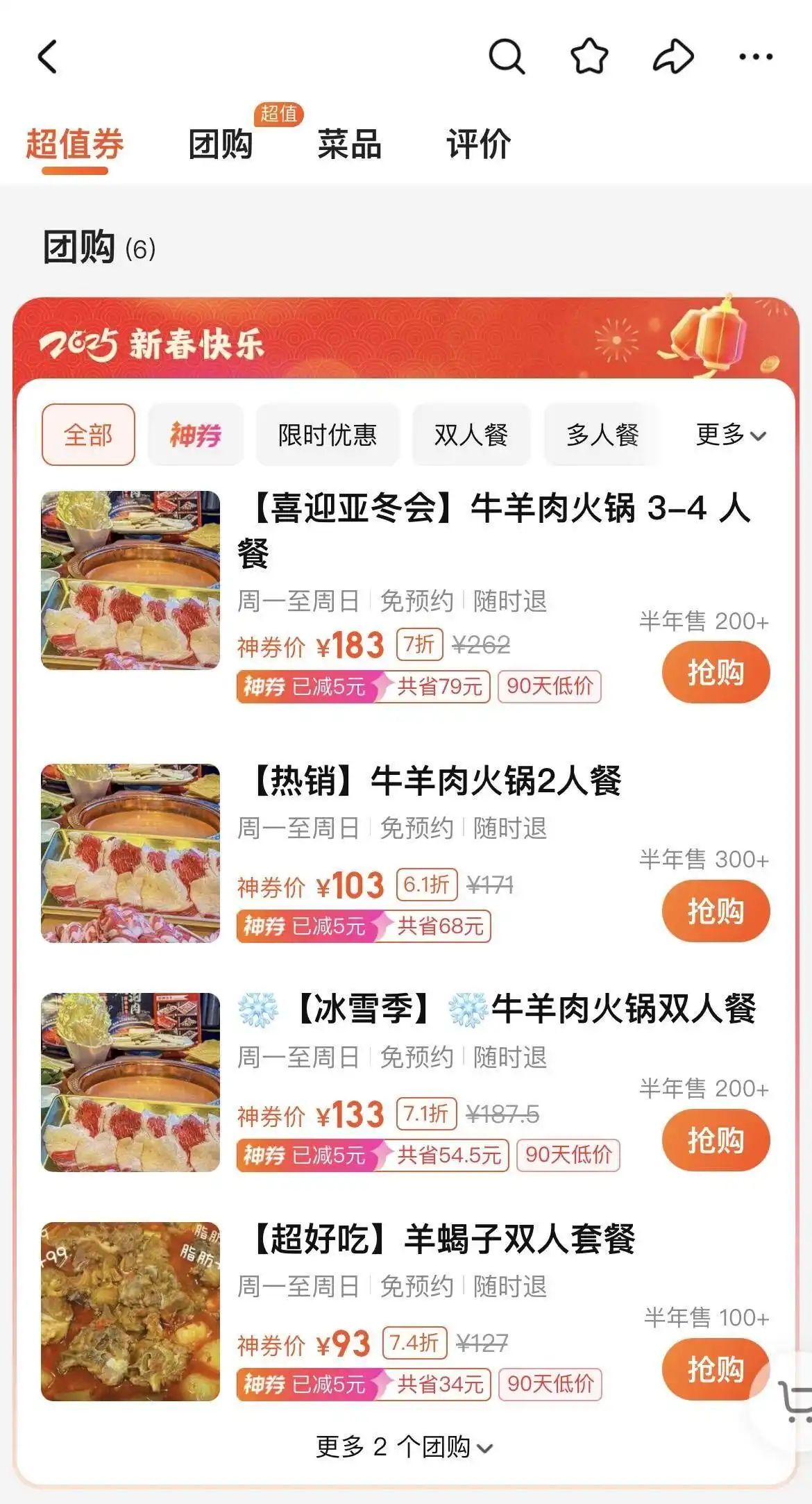Tap 抢购 on the 牛羊肉火锅2人餐 deal
Screen dimensions: 812x1504
click(716, 912)
